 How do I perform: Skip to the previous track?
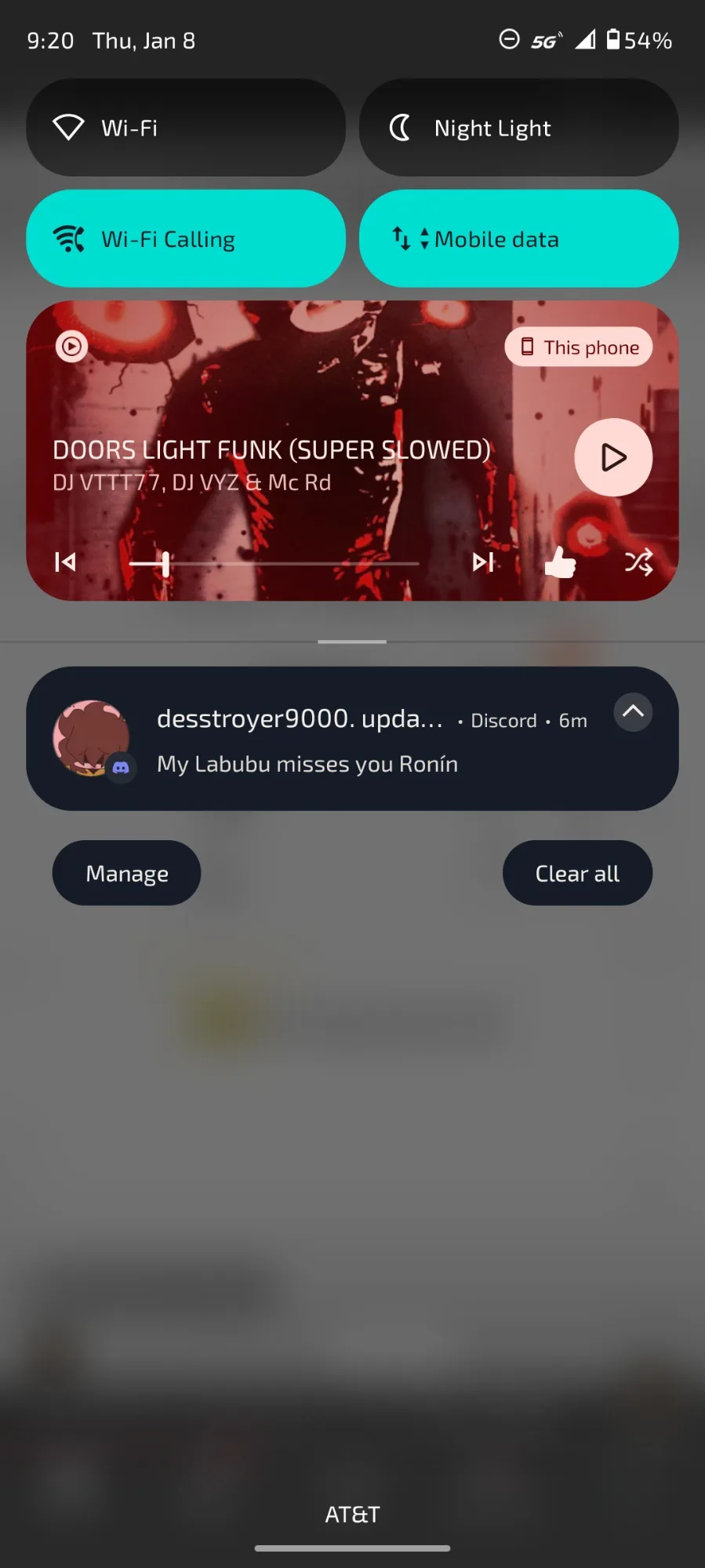(x=66, y=562)
